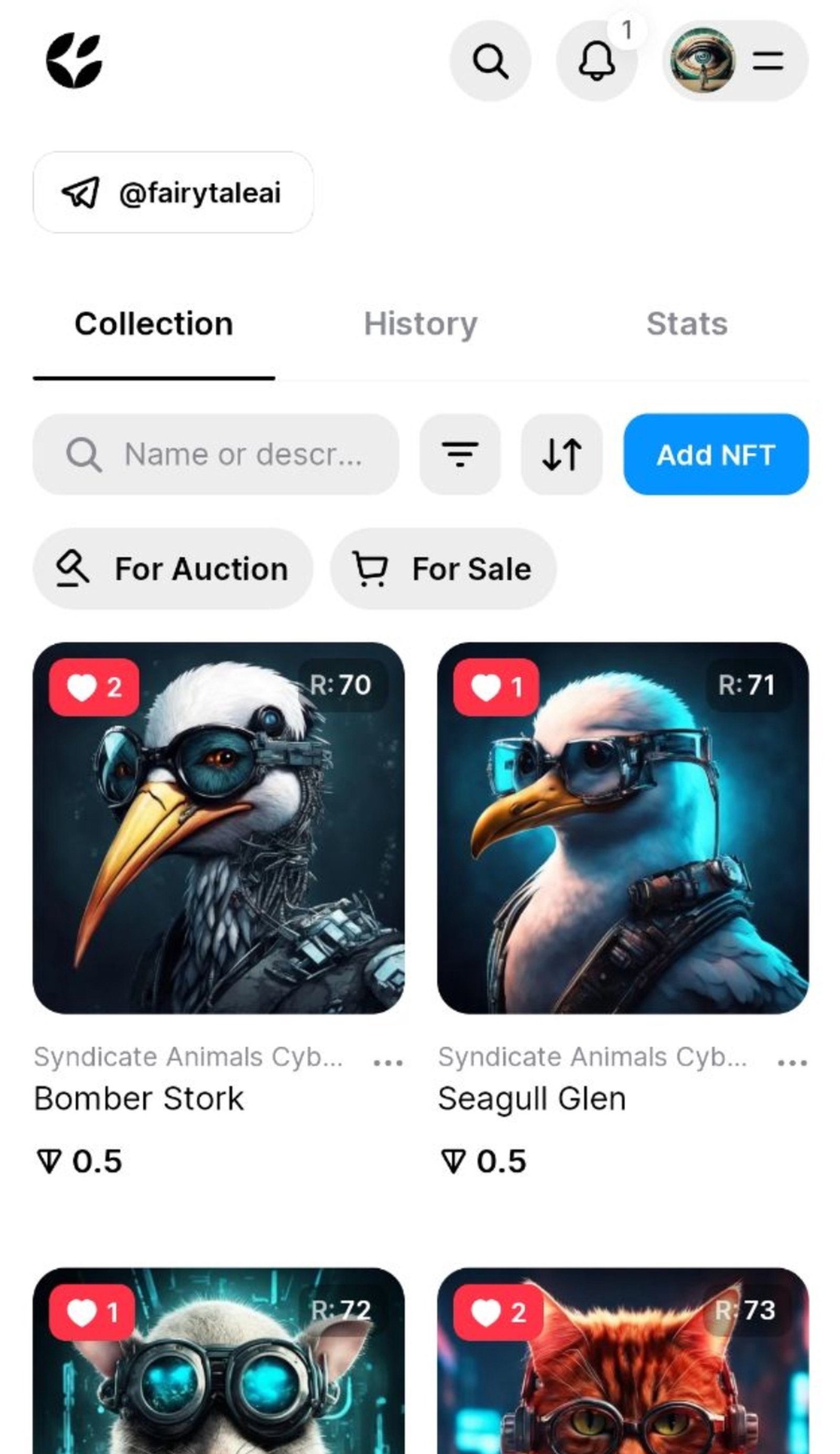Screen dimensions: 840x1454
Task: Like the Bomber Stork NFT
Action: [94, 687]
